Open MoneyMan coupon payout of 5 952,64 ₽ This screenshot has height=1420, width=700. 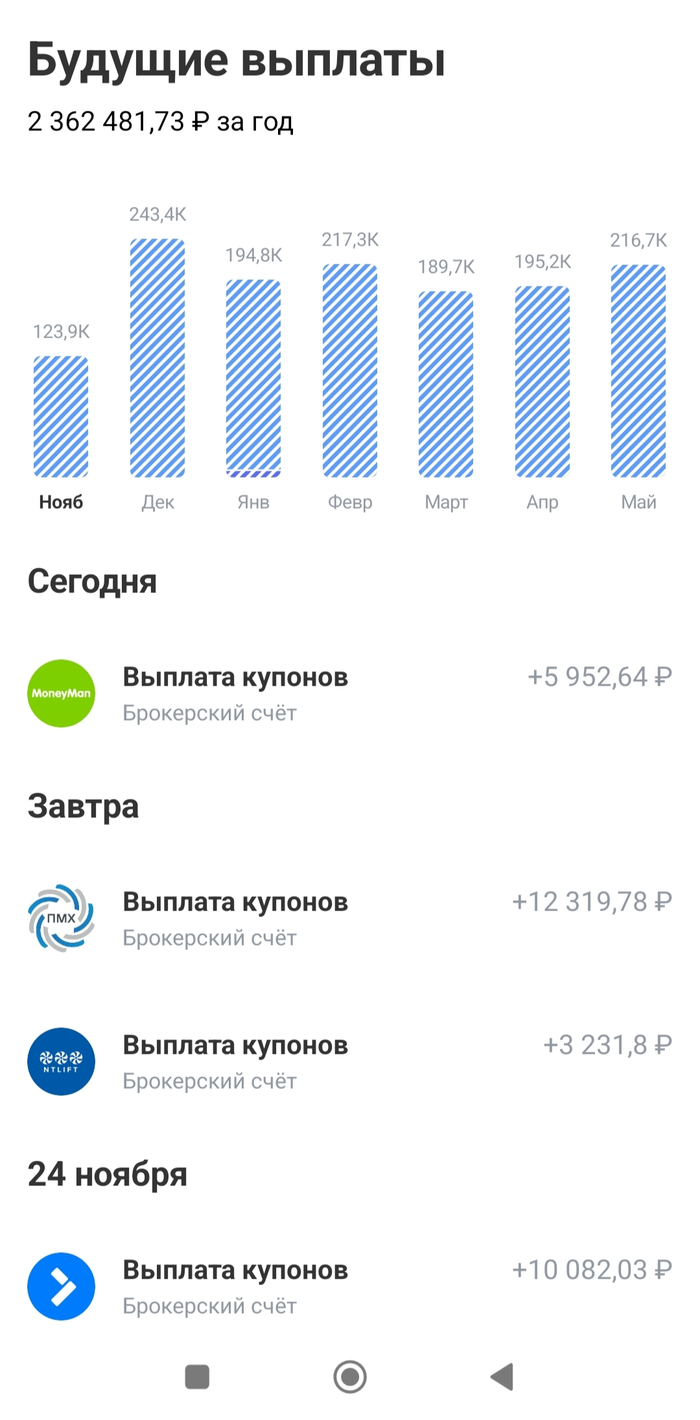pos(349,693)
